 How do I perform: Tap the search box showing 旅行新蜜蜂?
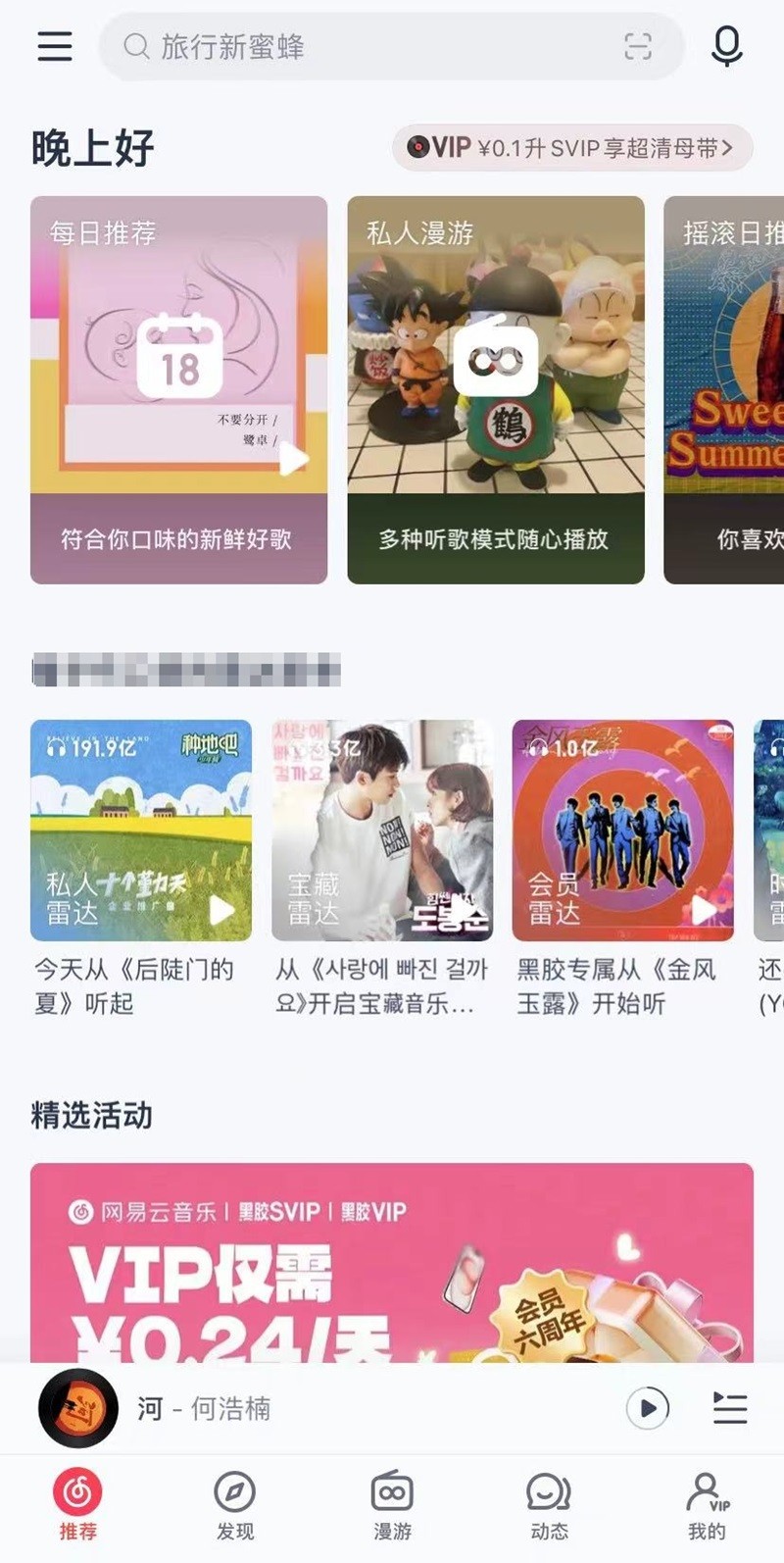(x=372, y=46)
